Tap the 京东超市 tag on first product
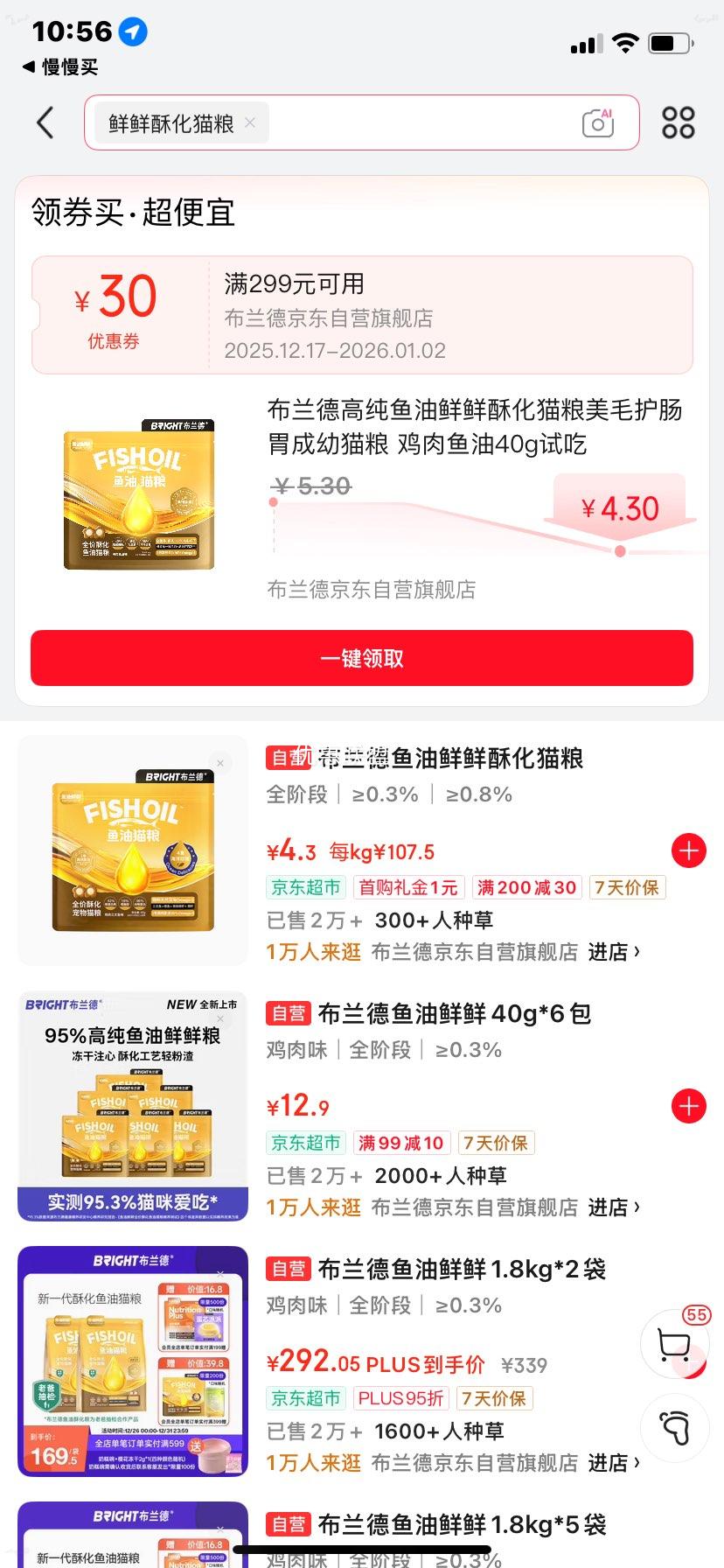The width and height of the screenshot is (724, 1568). tap(305, 886)
